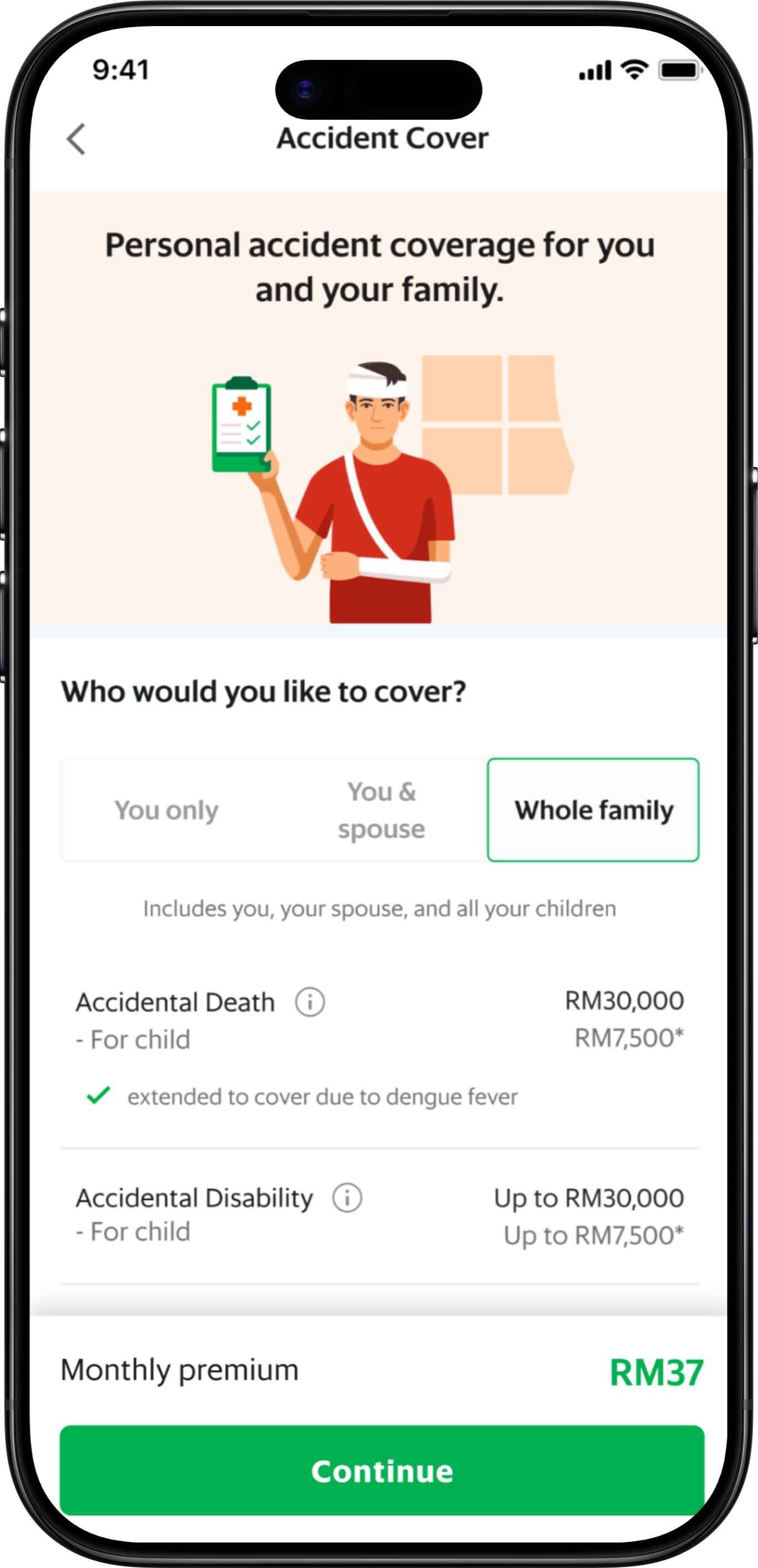Switch to Whole family coverage
Screen dimensions: 758x1568
coord(593,810)
